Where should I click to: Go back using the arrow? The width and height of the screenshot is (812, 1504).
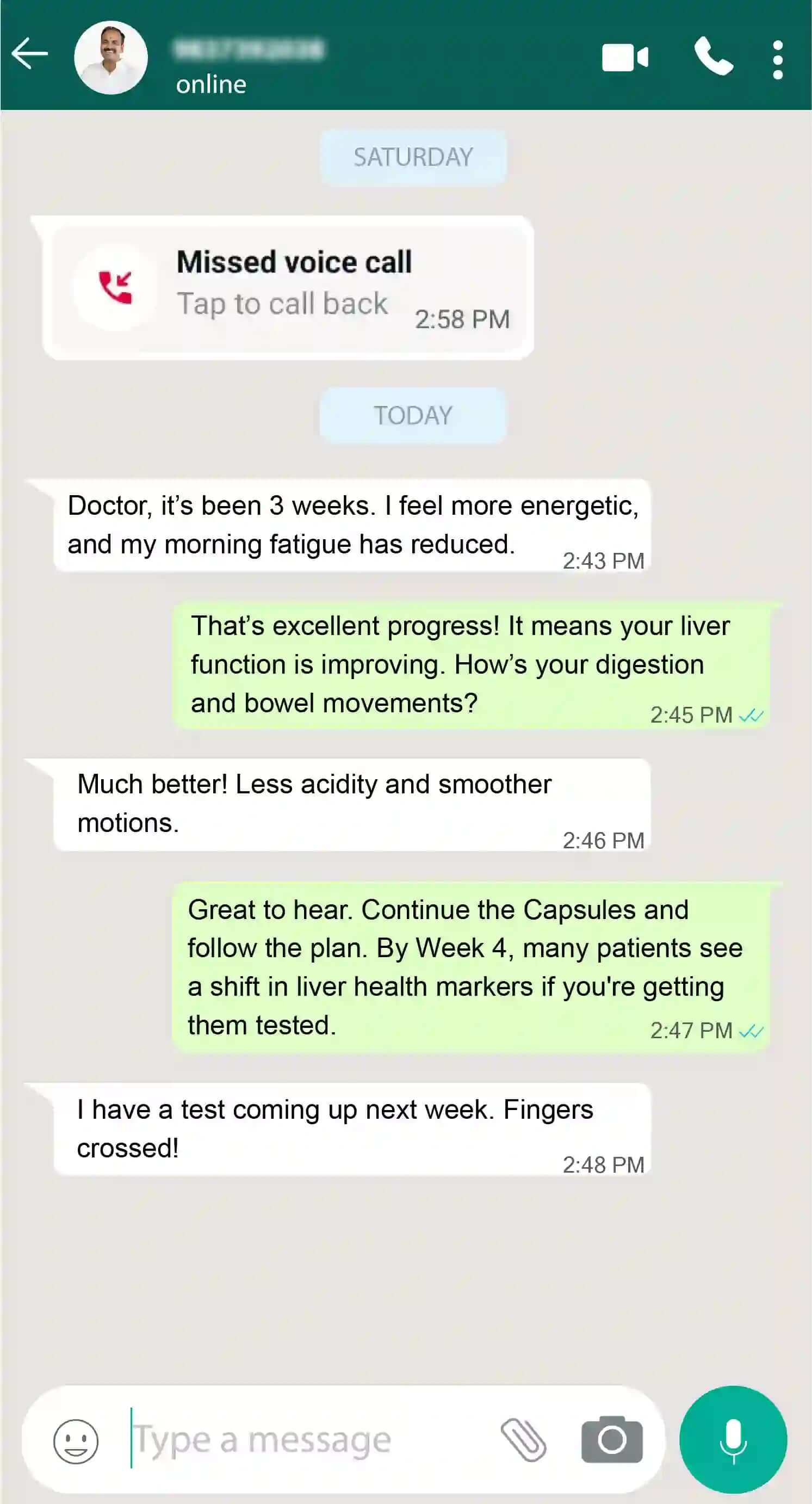click(x=29, y=54)
